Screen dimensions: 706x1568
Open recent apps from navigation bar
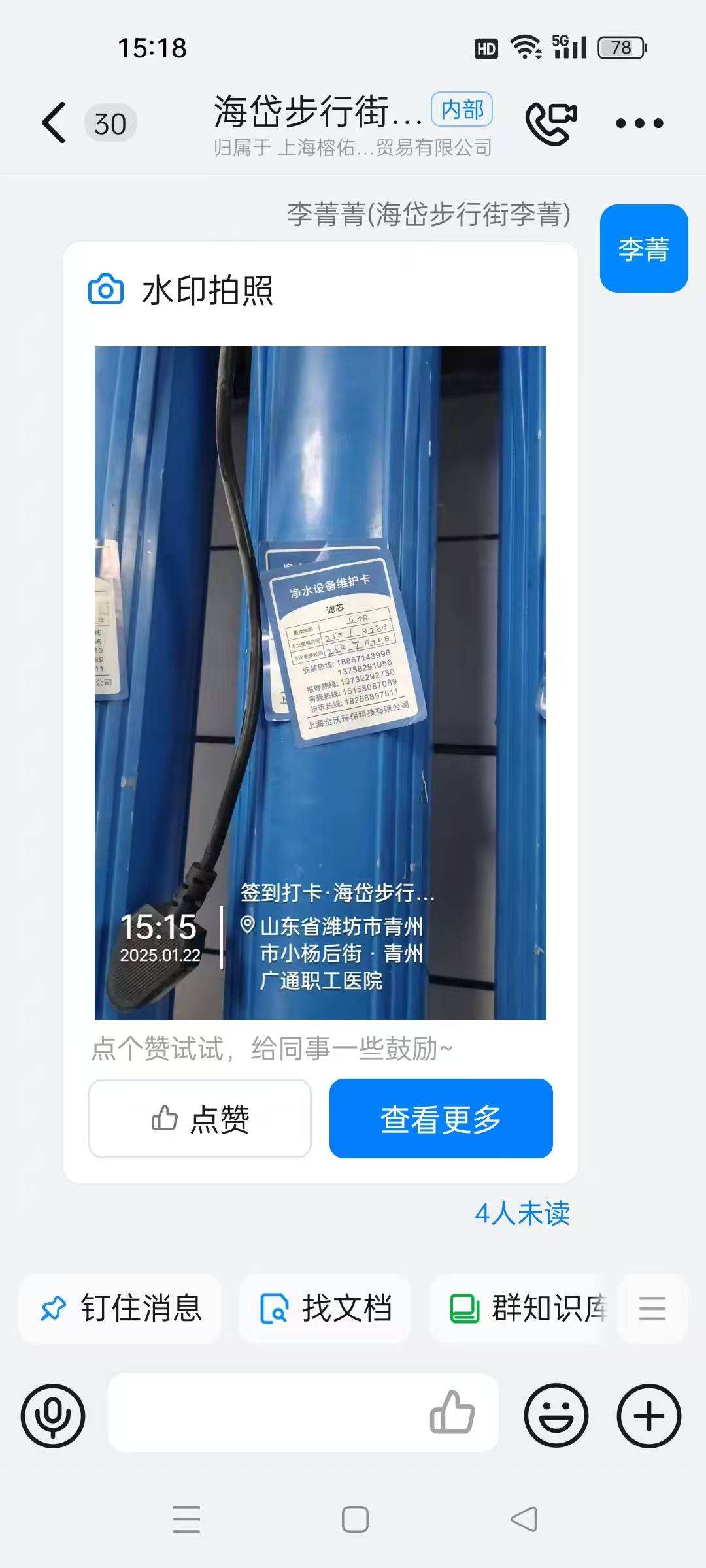coord(186,1519)
